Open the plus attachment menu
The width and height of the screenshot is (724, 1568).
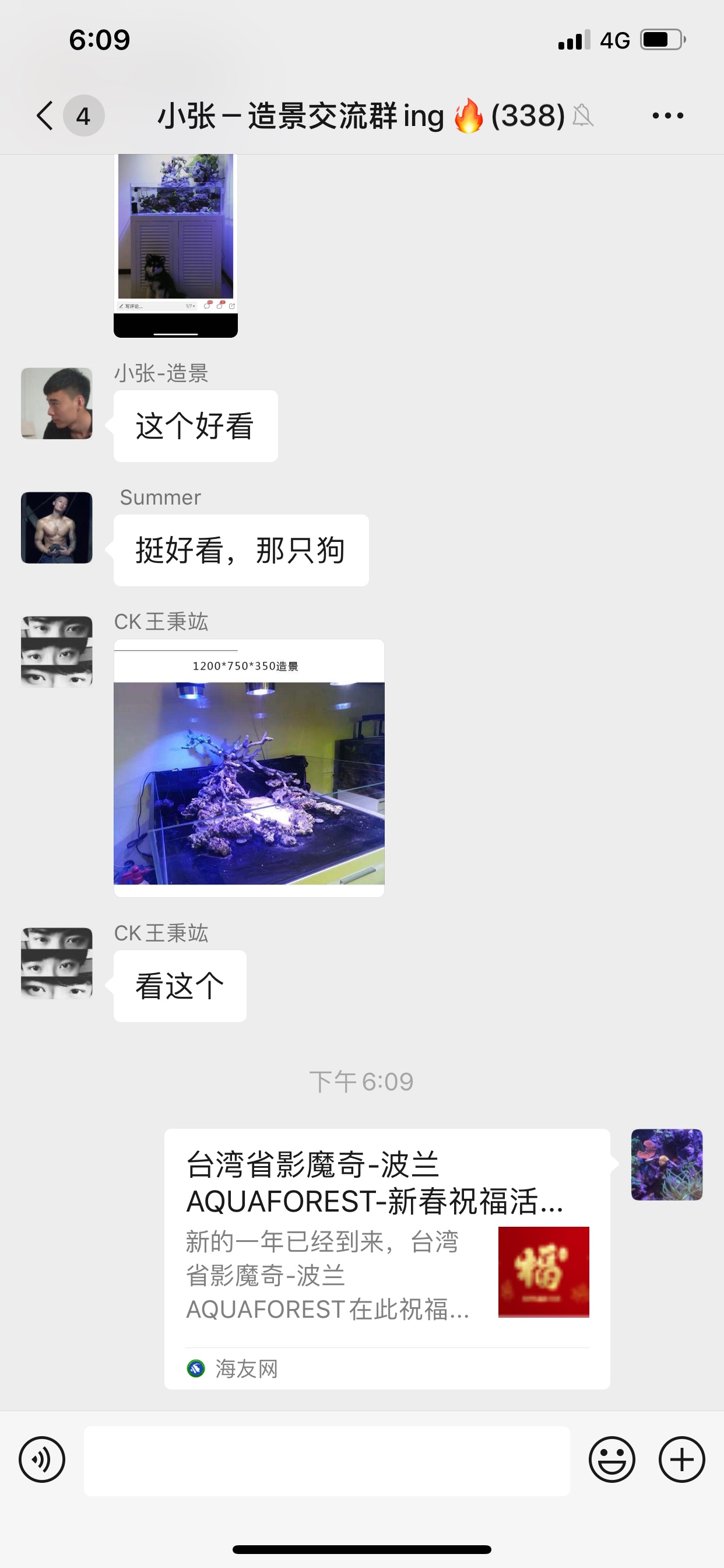681,1459
